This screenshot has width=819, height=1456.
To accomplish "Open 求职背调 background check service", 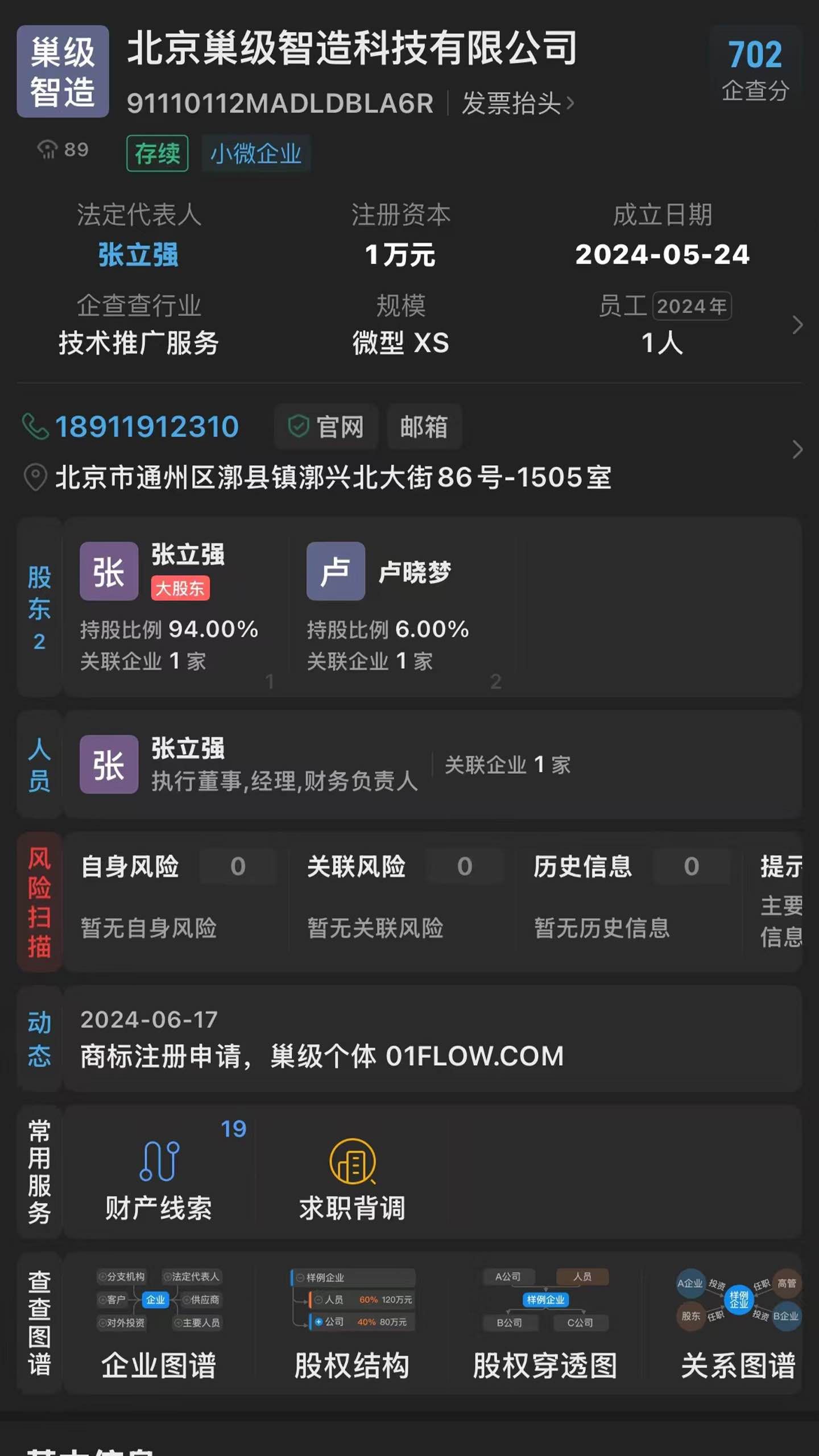I will point(352,1172).
